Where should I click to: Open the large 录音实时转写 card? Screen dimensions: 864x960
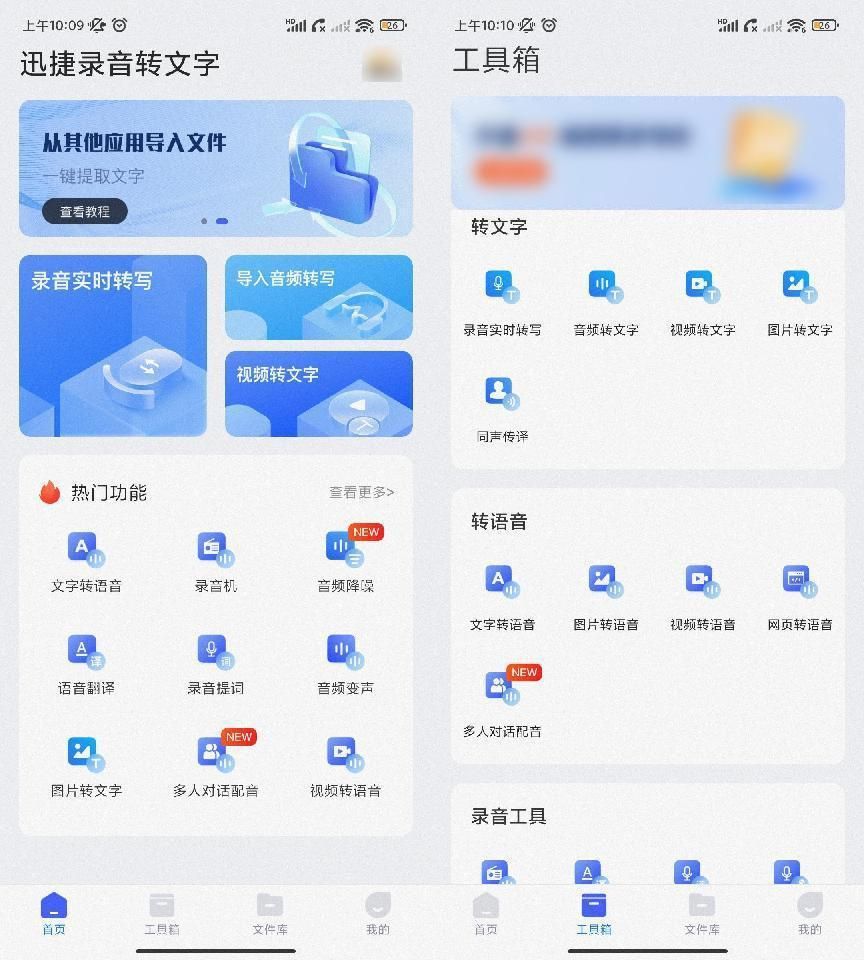113,345
